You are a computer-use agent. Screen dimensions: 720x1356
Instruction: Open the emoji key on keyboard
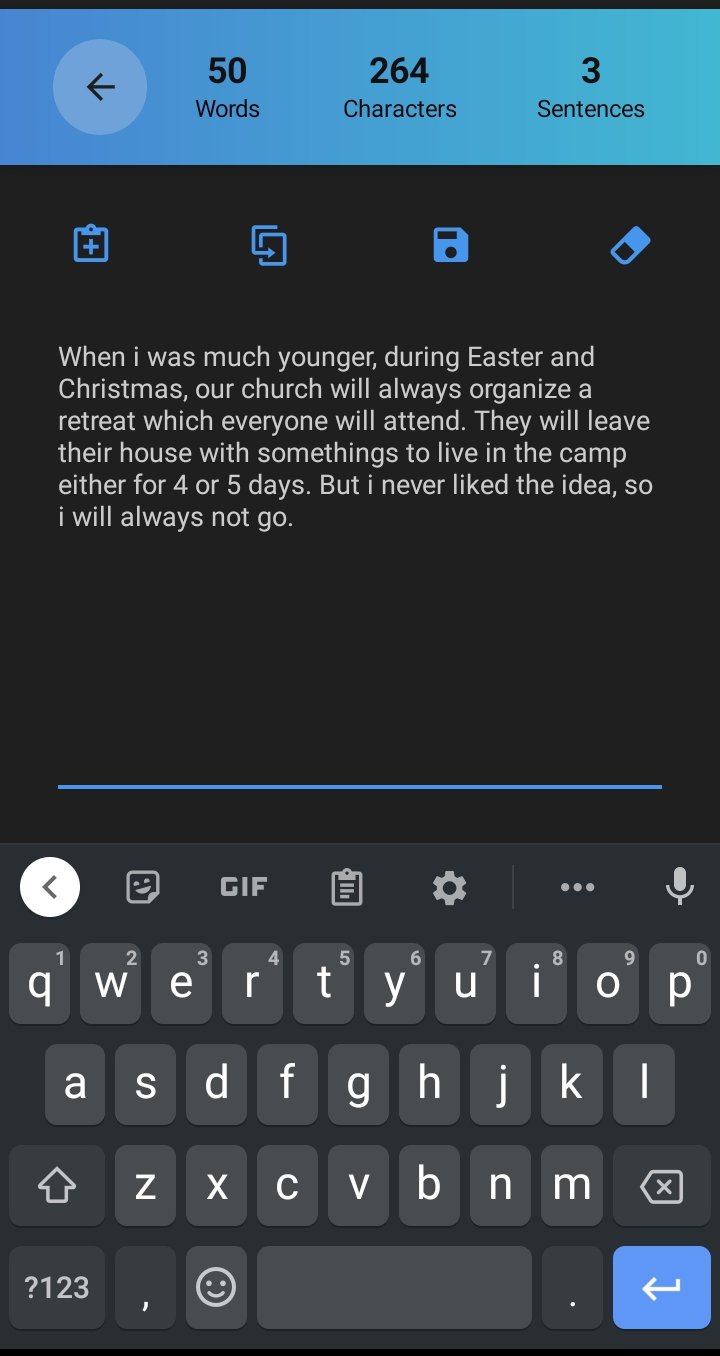216,1288
